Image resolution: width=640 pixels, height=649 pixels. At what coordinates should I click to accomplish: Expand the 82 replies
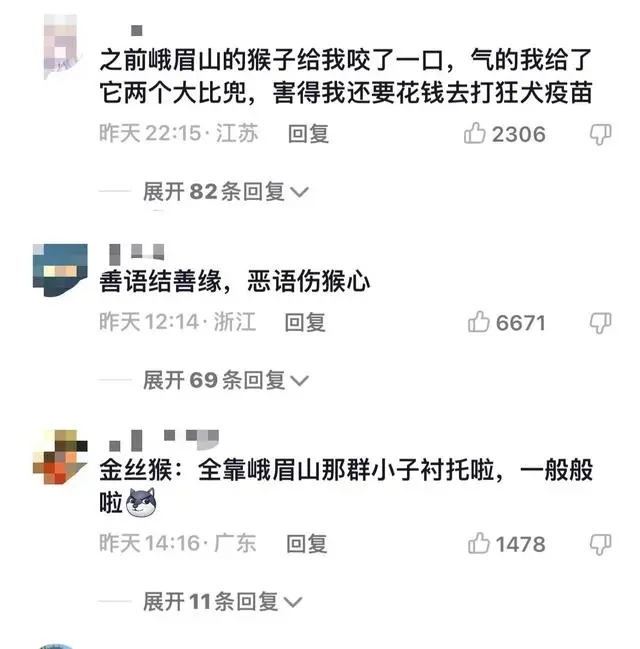pyautogui.click(x=225, y=191)
